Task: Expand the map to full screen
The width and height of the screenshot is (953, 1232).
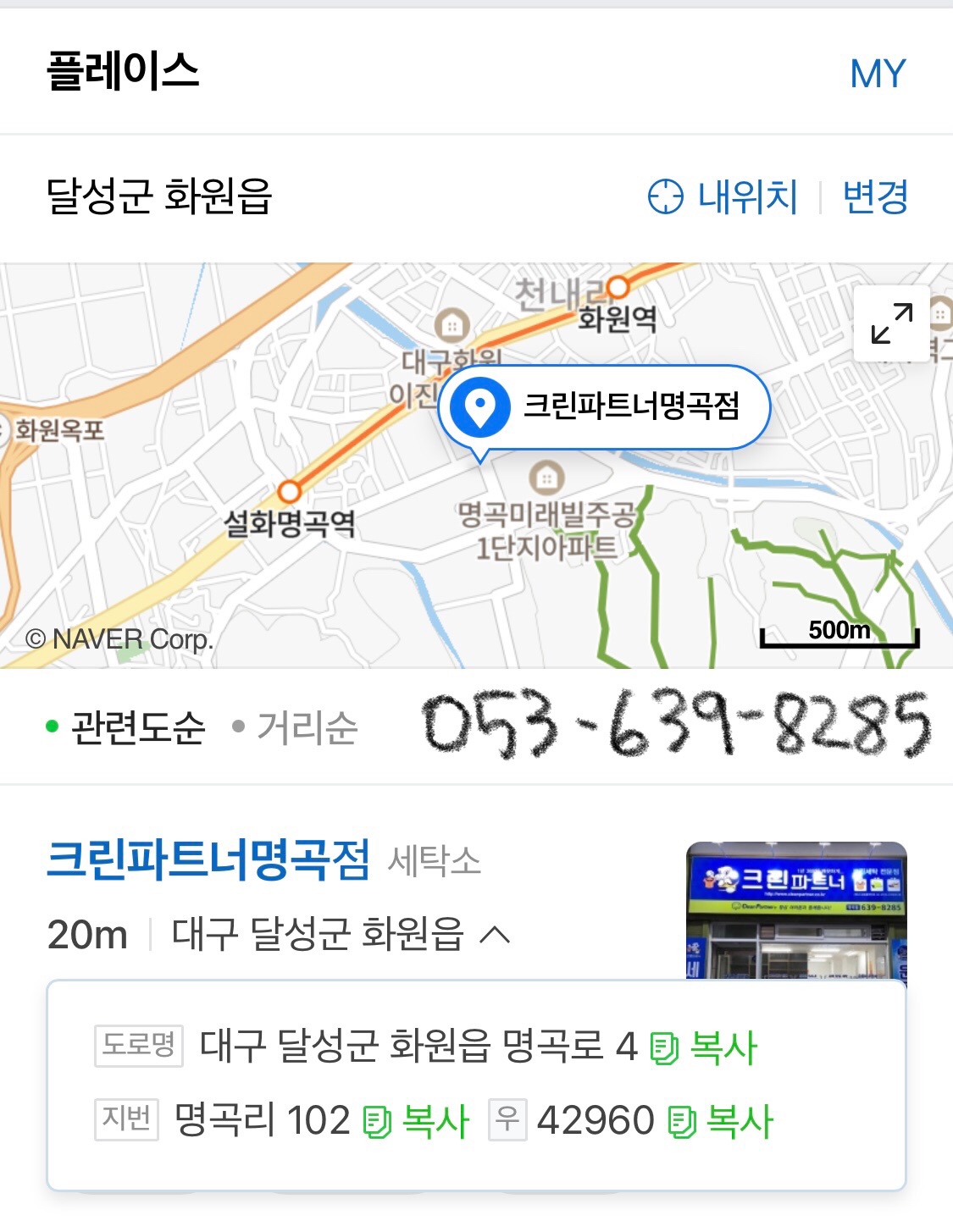Action: 892,323
